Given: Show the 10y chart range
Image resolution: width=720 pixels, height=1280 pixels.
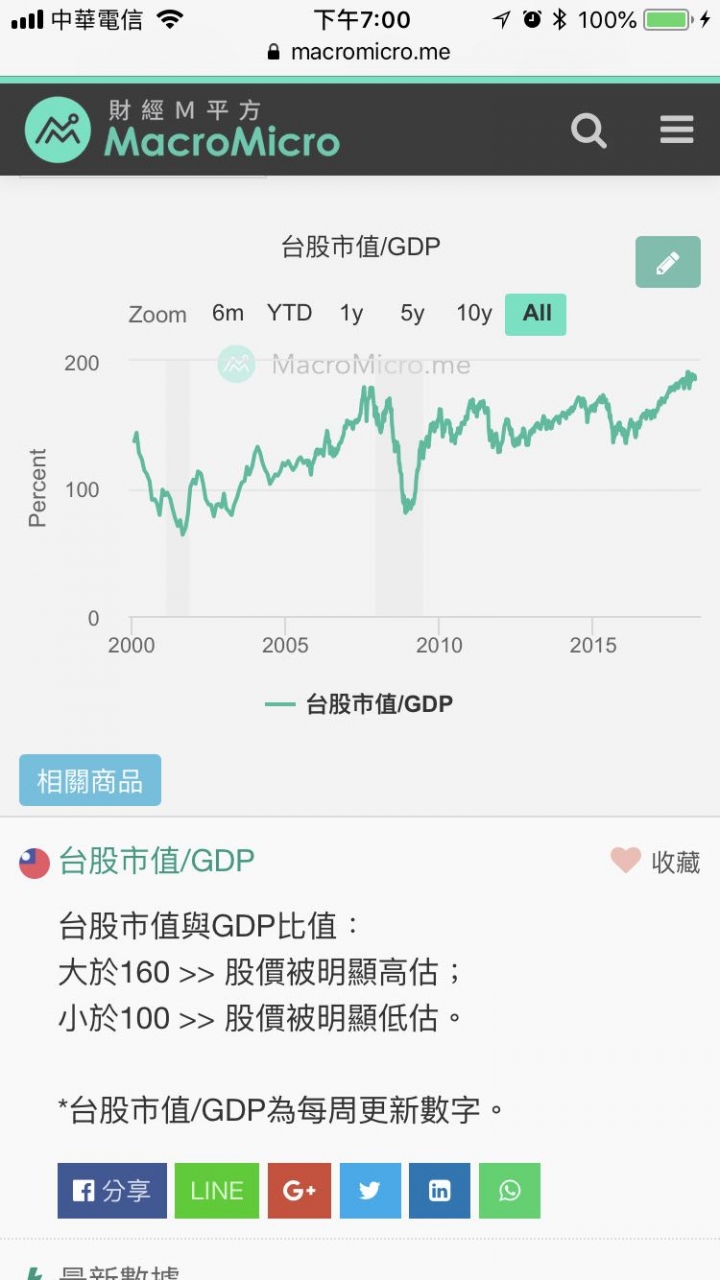Looking at the screenshot, I should [x=474, y=314].
